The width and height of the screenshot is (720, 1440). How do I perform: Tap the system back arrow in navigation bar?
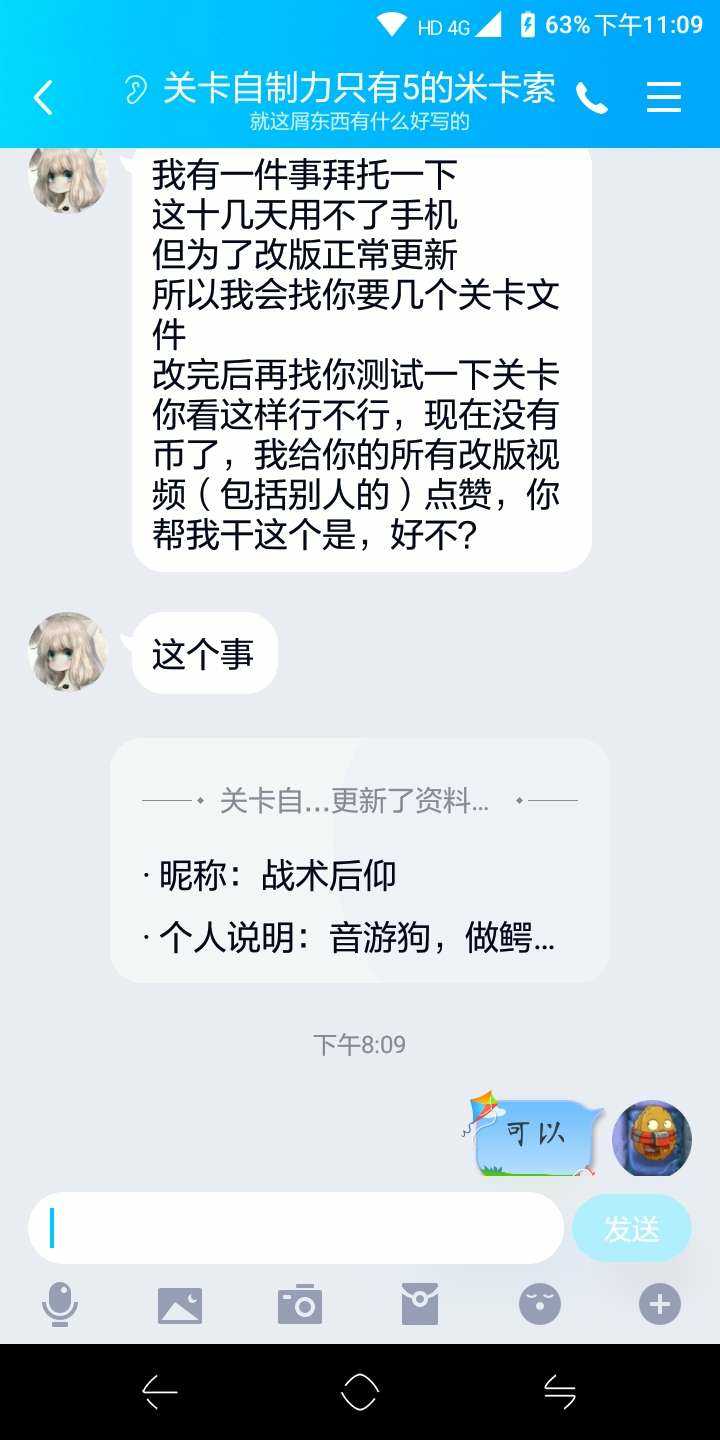coord(160,1391)
